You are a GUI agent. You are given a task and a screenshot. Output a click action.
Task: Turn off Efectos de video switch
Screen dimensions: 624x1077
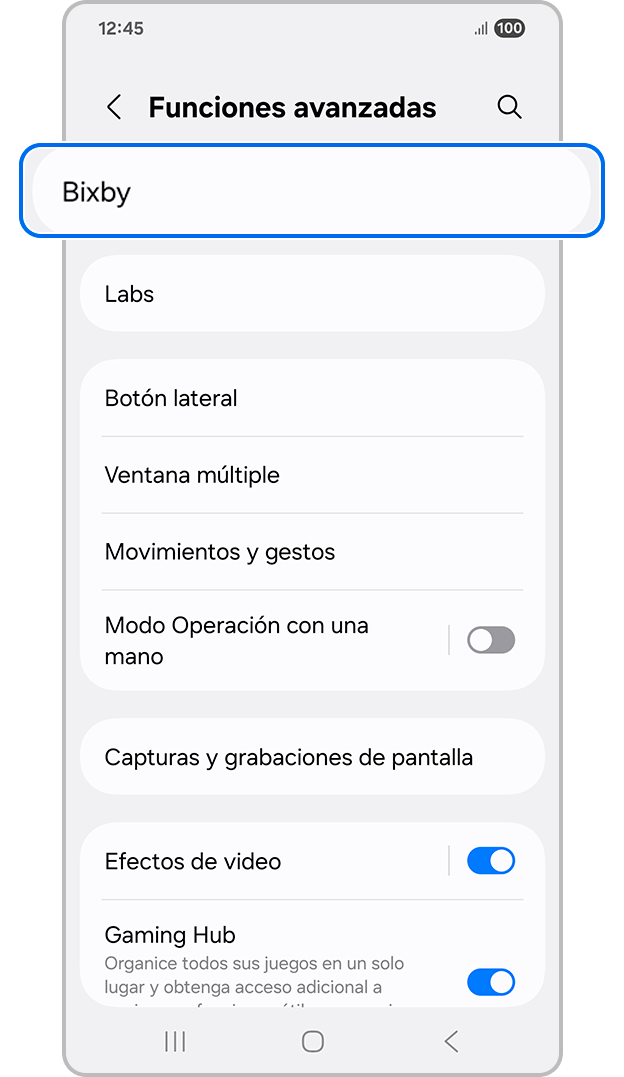point(490,861)
